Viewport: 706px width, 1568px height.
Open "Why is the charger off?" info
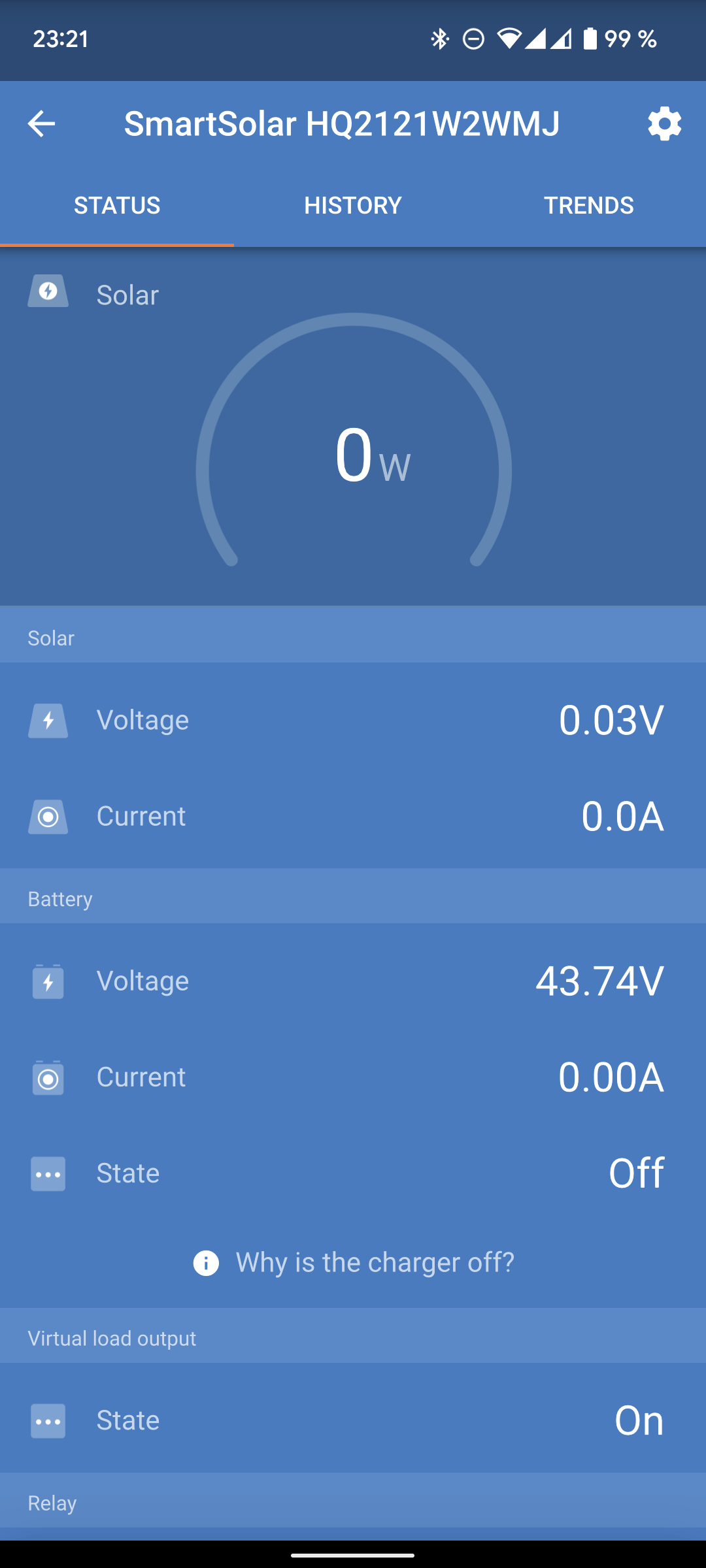pos(354,1262)
